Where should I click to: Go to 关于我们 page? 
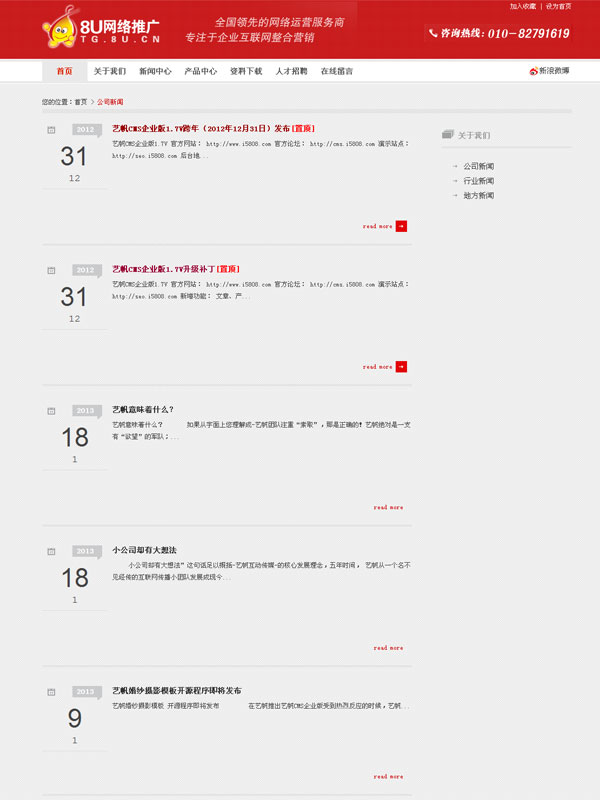110,72
